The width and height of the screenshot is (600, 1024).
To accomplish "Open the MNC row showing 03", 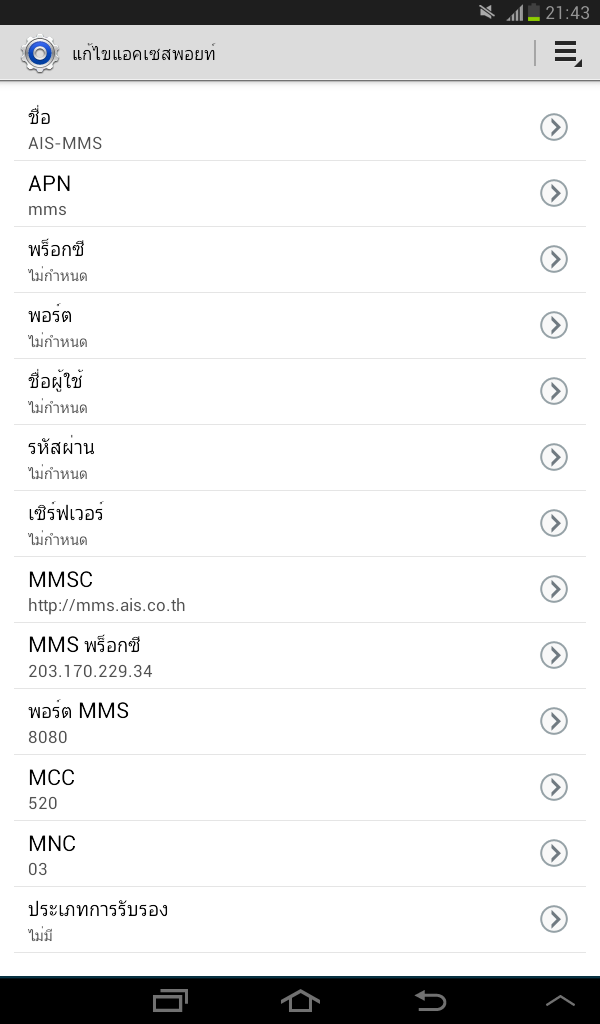I will coord(300,854).
